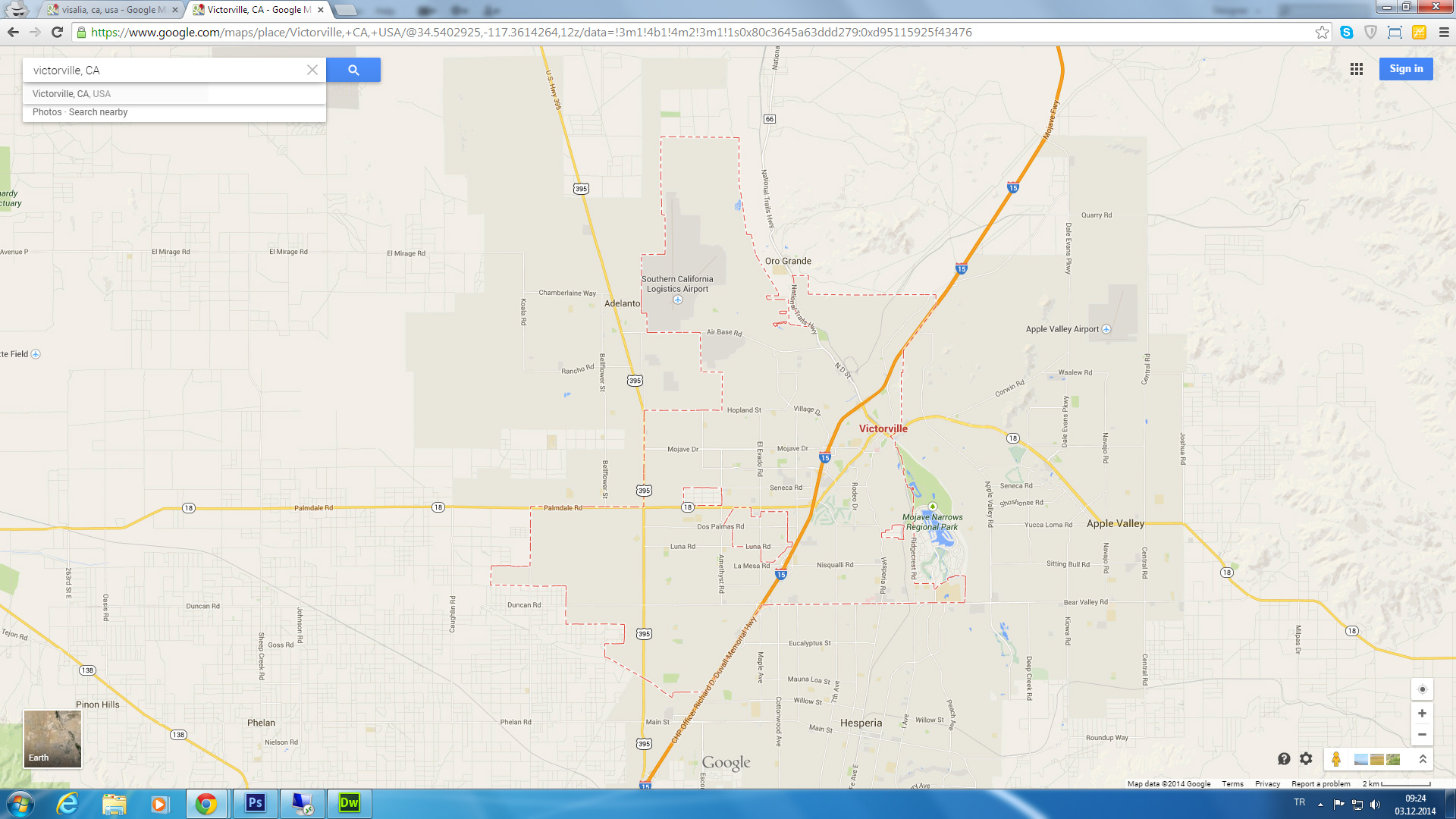Open map settings gear
Image resolution: width=1456 pixels, height=819 pixels.
[1306, 758]
